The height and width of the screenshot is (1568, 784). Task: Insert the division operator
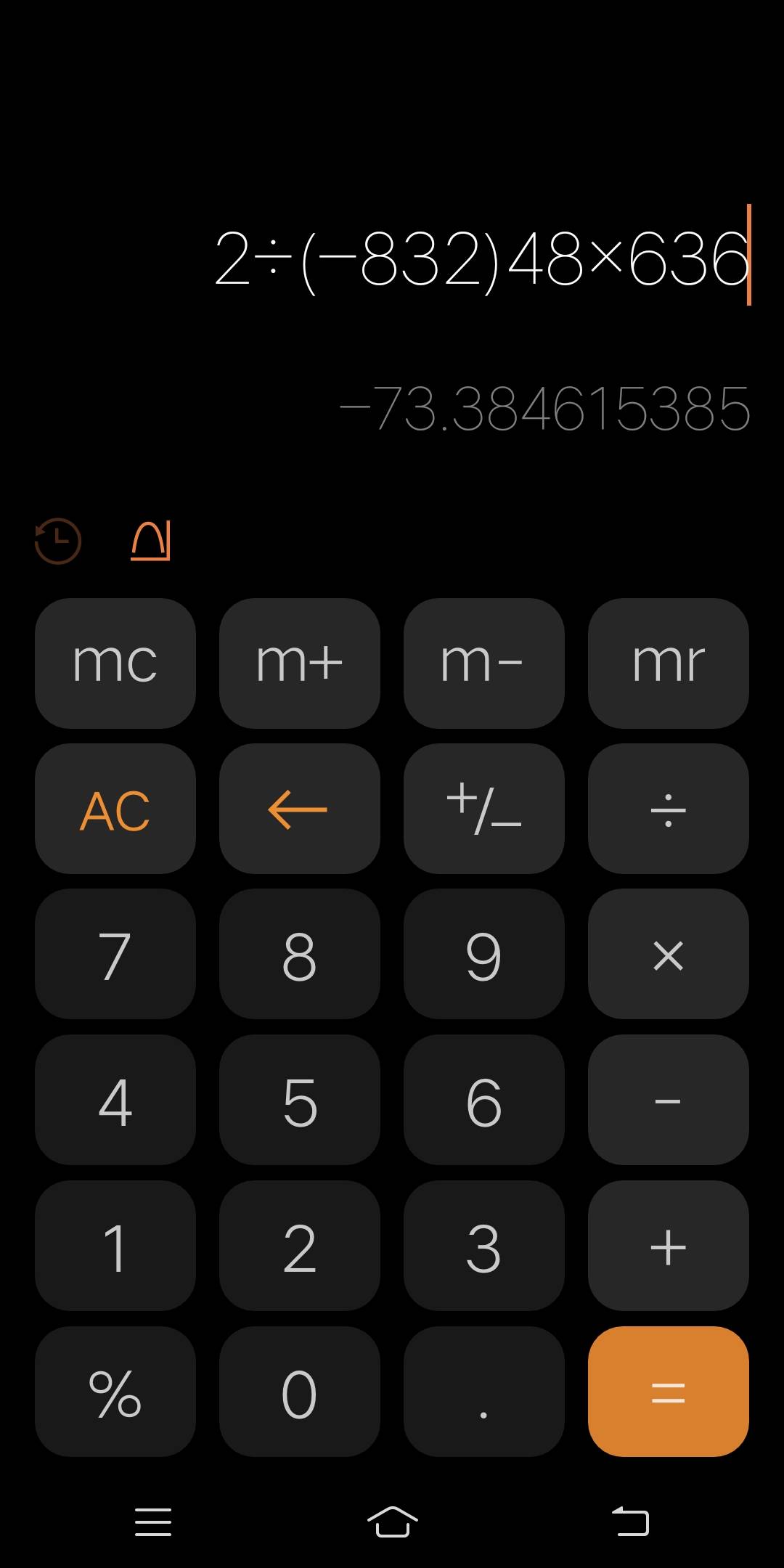click(x=669, y=809)
